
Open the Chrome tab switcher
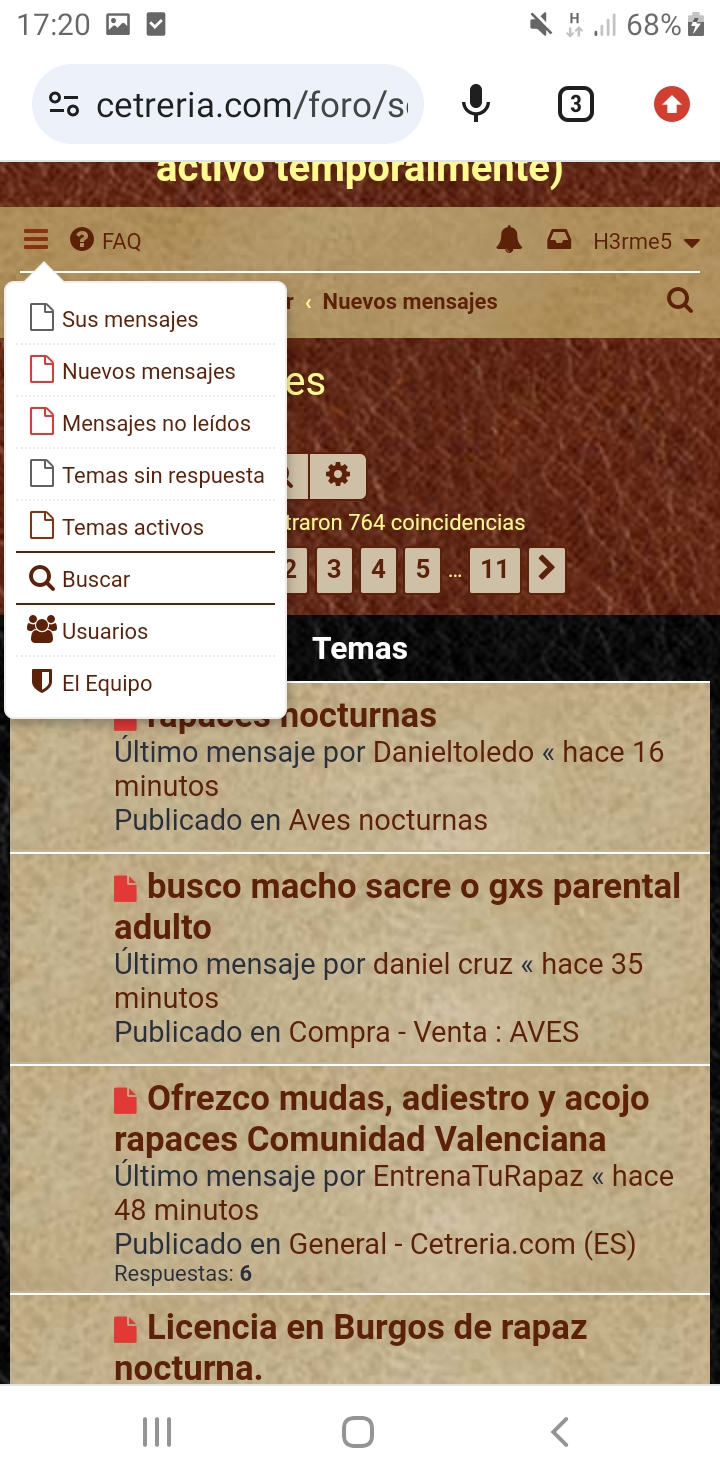coord(575,104)
